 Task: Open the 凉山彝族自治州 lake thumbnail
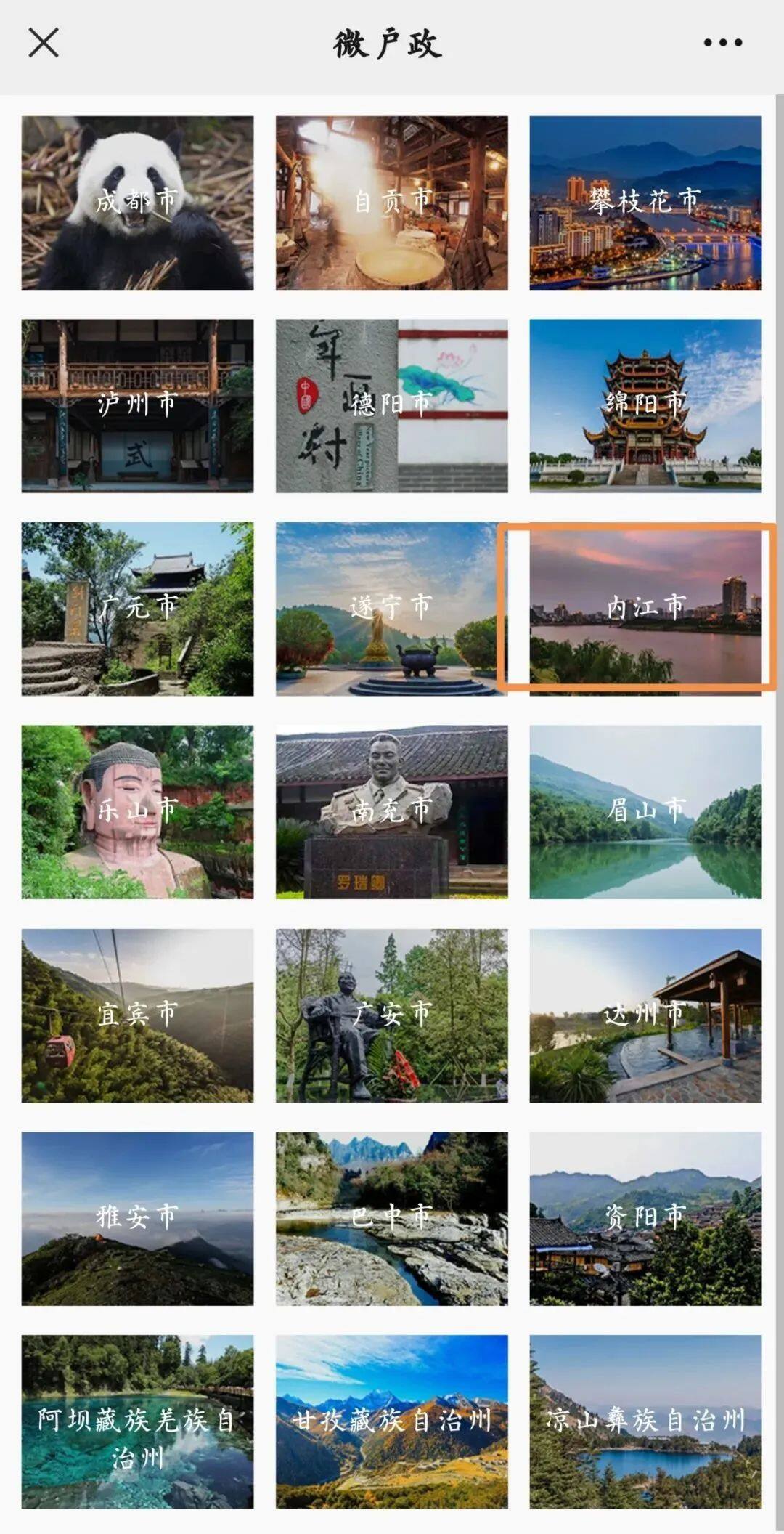coord(645,1420)
